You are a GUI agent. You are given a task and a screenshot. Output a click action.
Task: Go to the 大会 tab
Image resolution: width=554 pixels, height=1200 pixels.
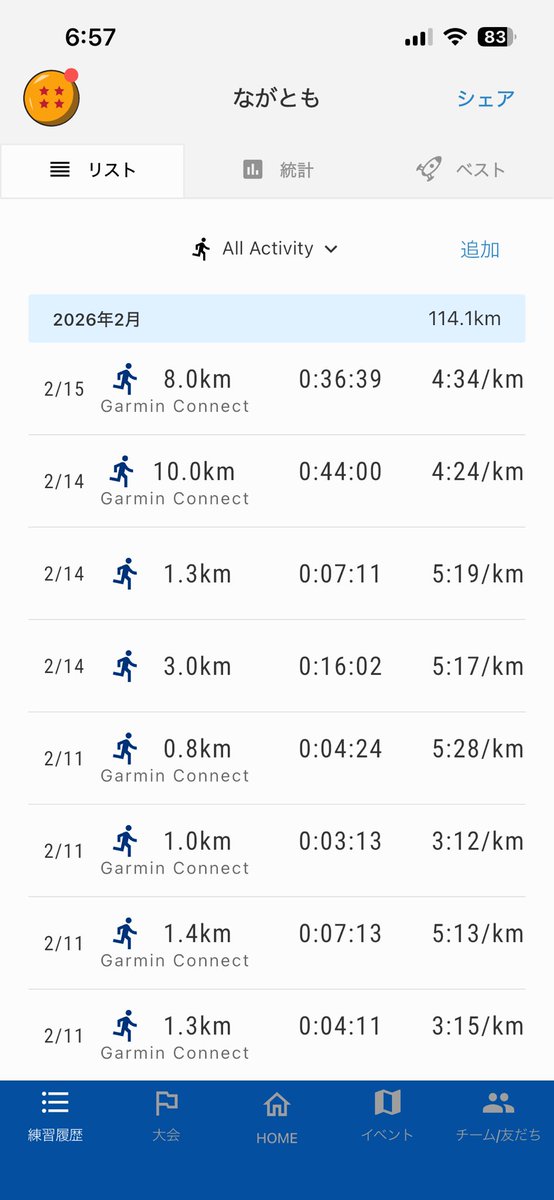(166, 1116)
